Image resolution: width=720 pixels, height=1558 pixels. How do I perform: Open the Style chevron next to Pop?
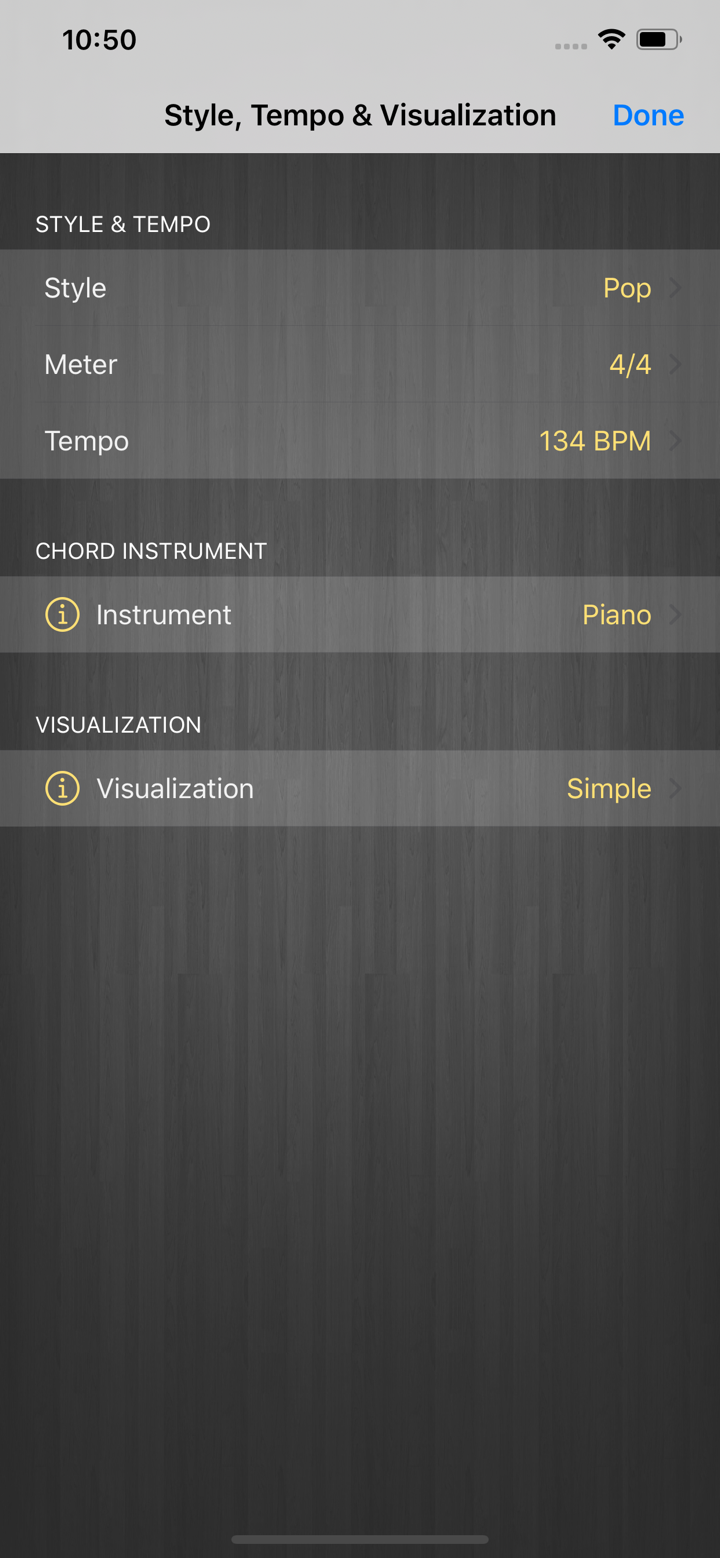676,287
